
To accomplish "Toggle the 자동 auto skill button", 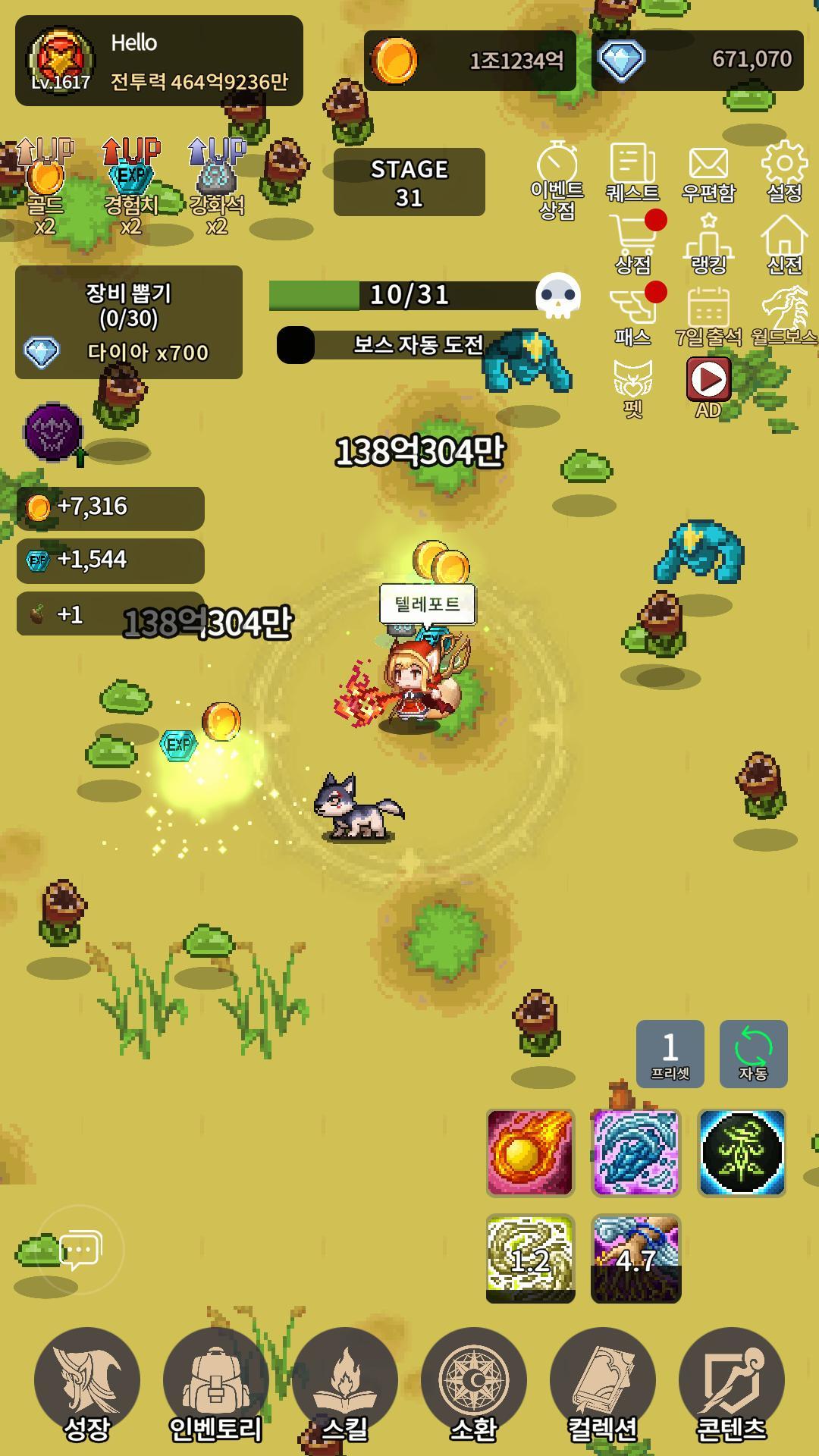I will [x=753, y=1054].
